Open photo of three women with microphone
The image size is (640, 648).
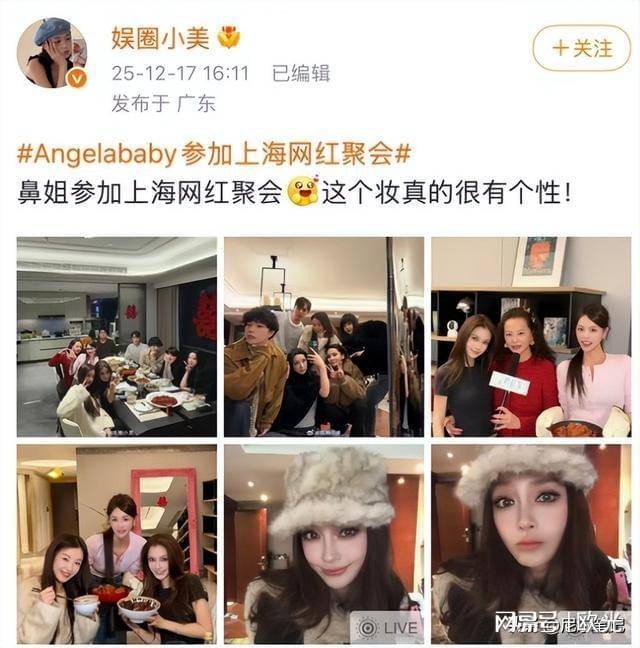click(530, 336)
